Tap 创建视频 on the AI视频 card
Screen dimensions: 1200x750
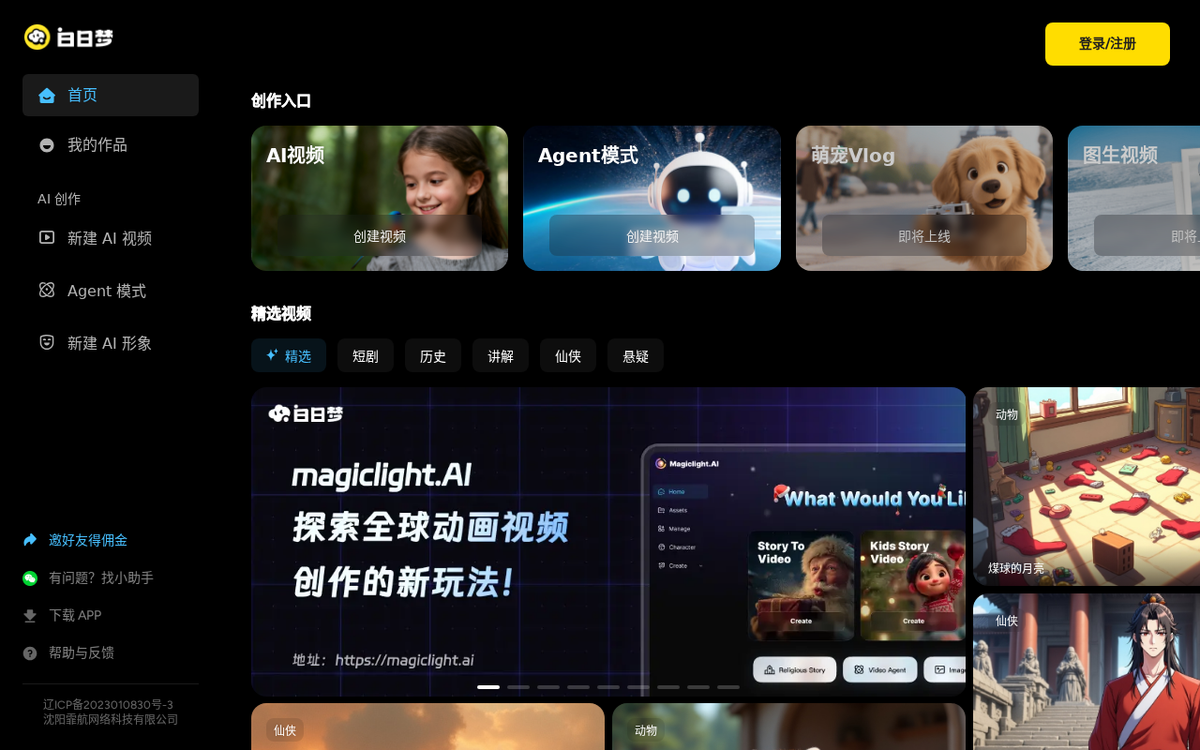tap(379, 236)
